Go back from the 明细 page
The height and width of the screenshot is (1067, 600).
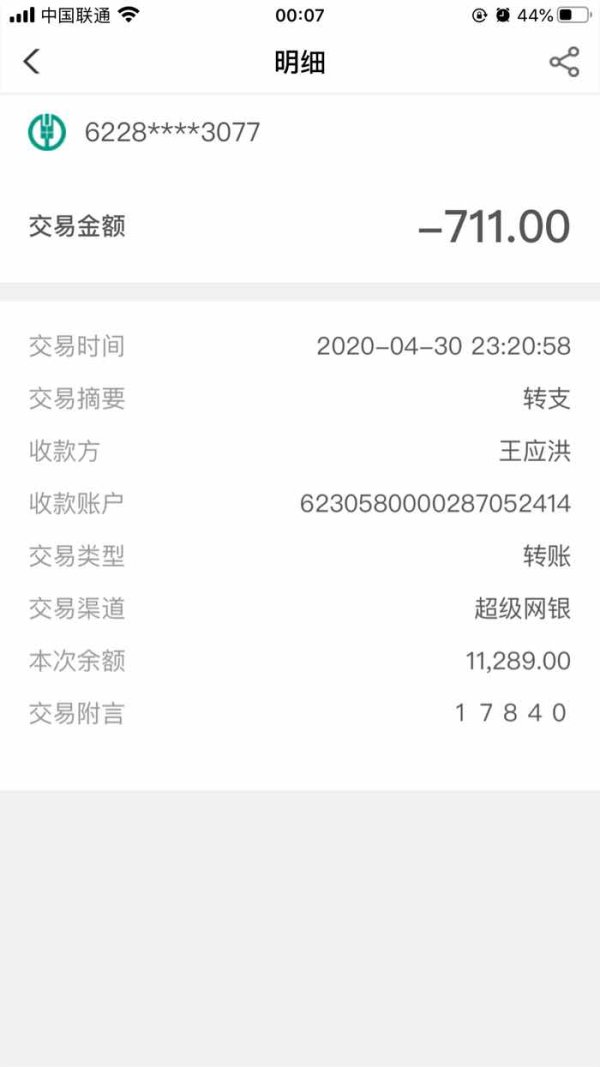[31, 62]
